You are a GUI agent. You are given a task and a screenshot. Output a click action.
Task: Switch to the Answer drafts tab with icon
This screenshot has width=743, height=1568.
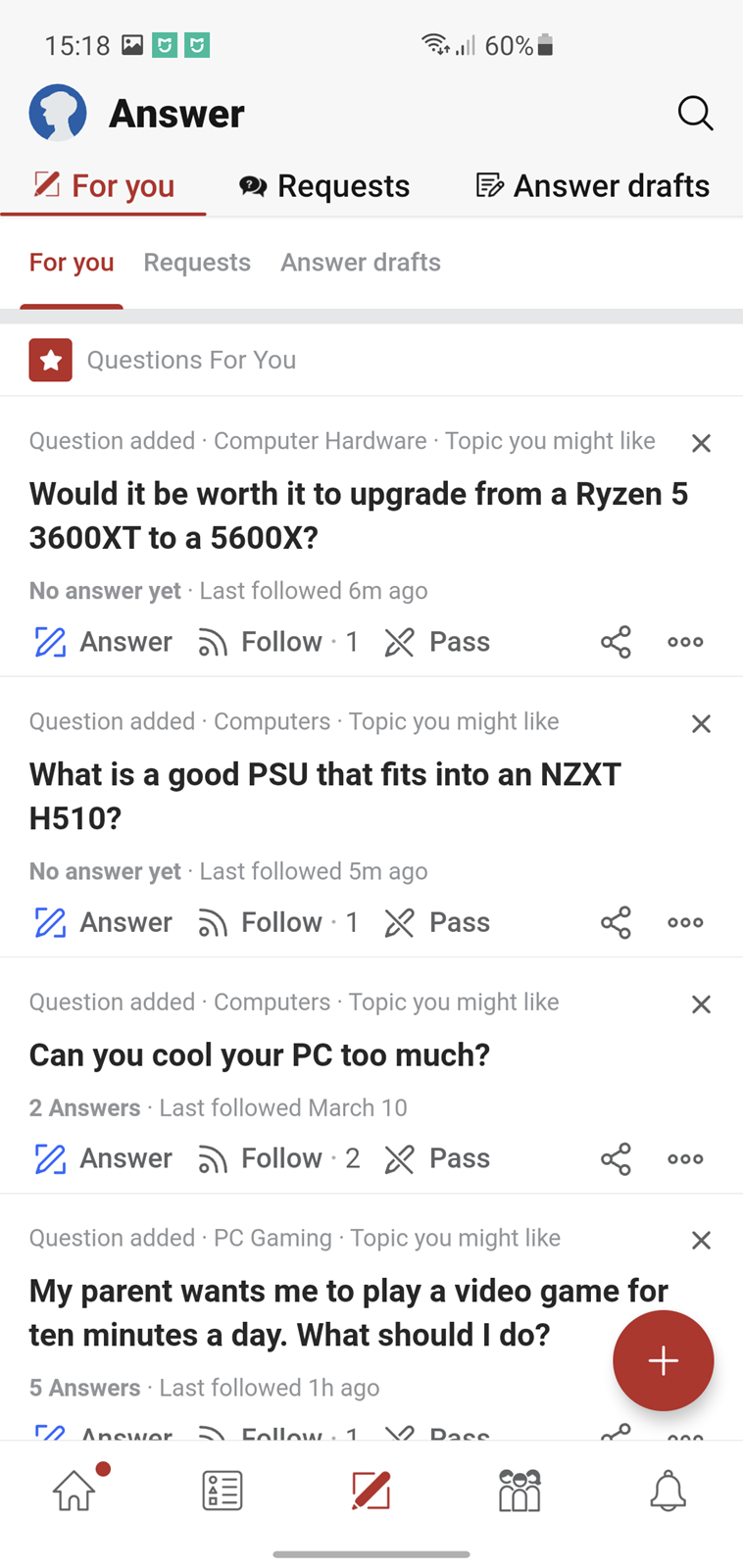click(592, 185)
